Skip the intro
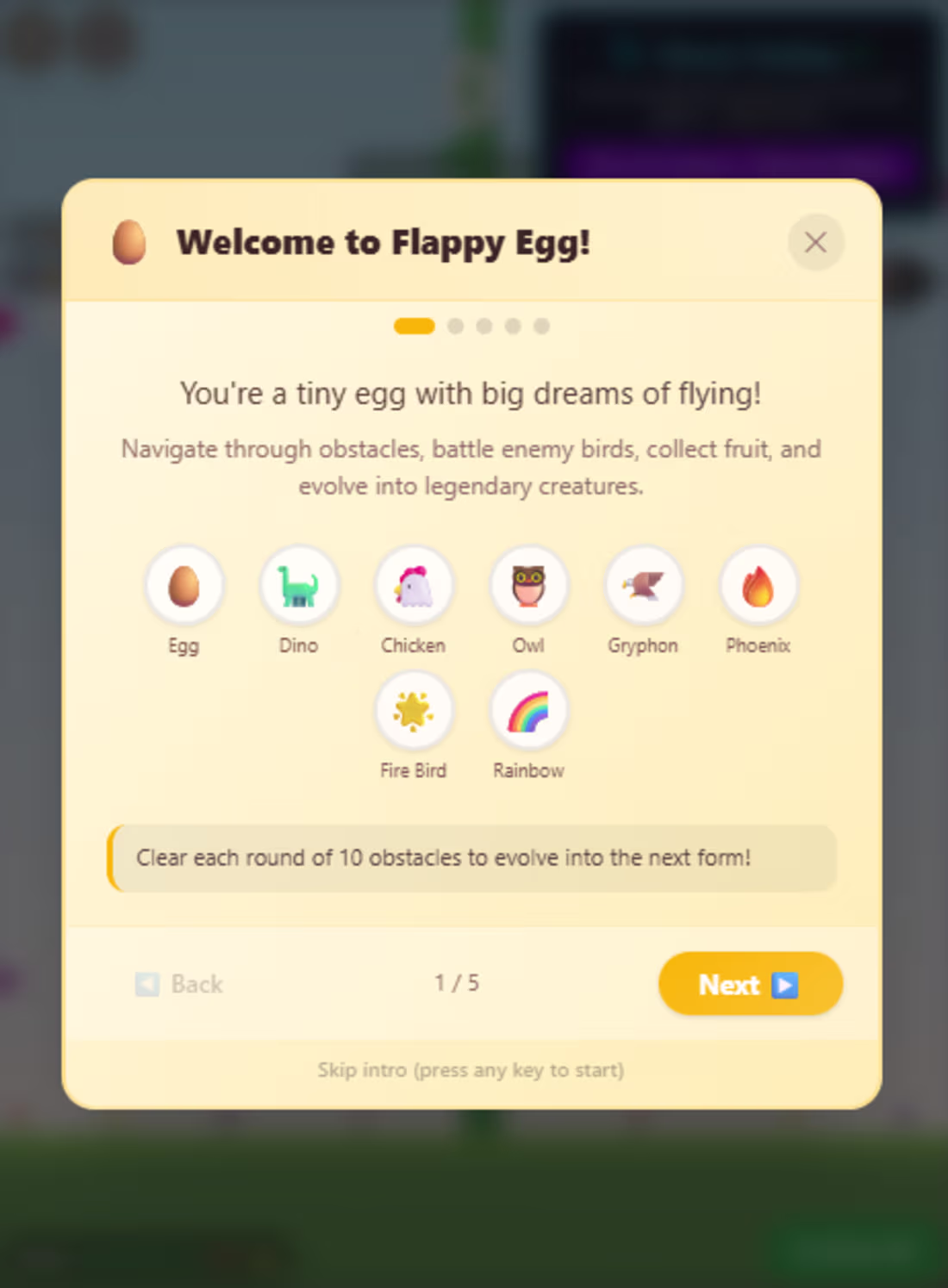948x1288 pixels. point(471,1070)
